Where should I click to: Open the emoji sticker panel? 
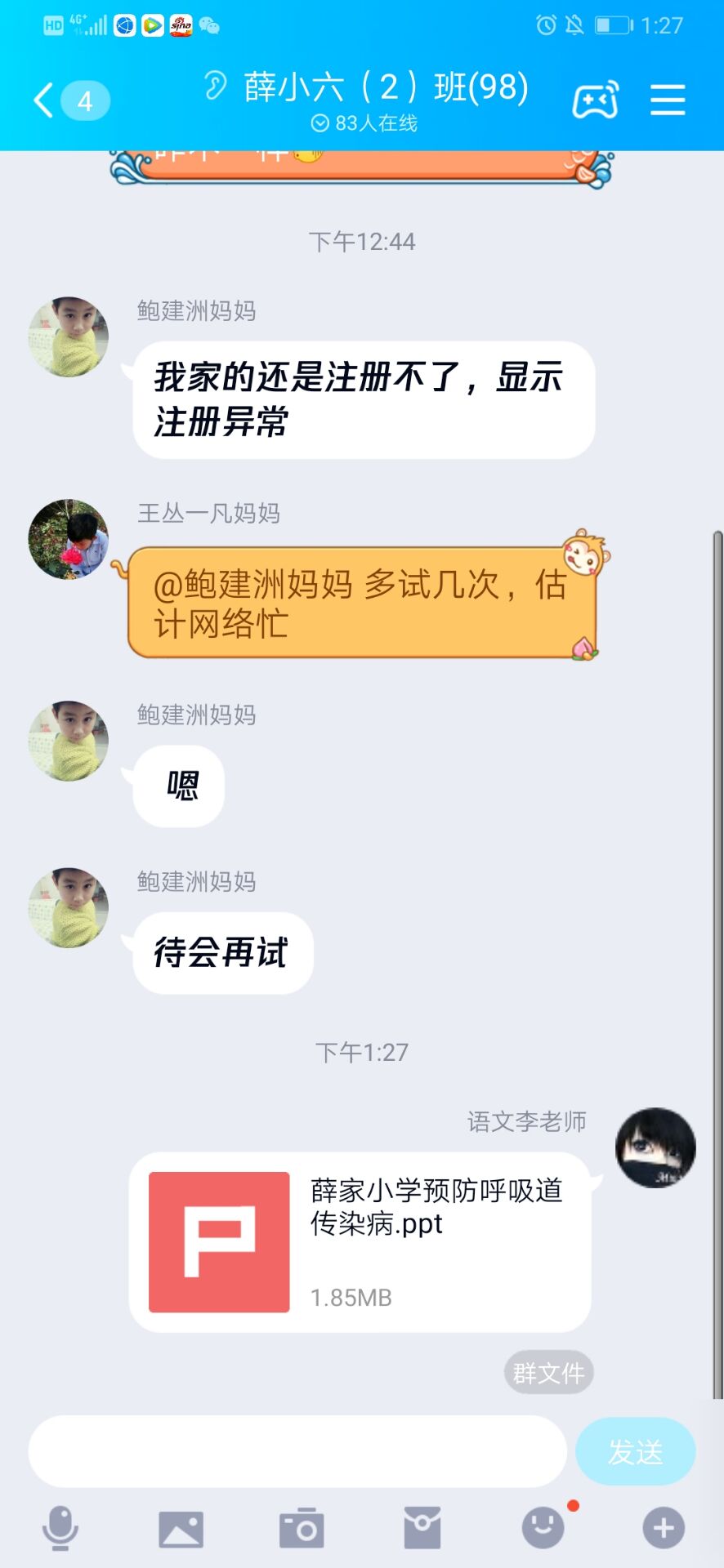point(543,1528)
